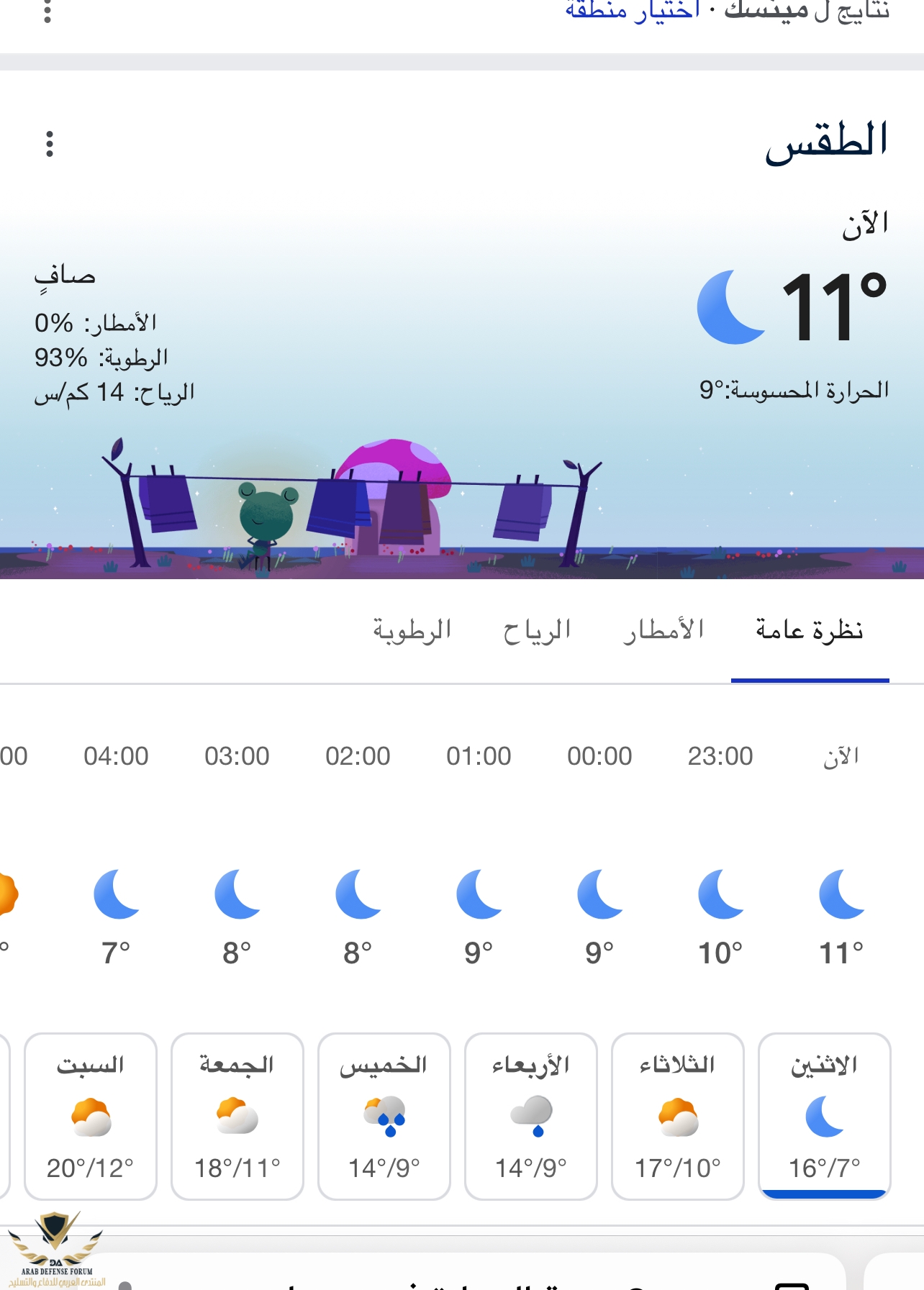Select the 'الاثنين' forecast card
924x1290 pixels.
[824, 1116]
